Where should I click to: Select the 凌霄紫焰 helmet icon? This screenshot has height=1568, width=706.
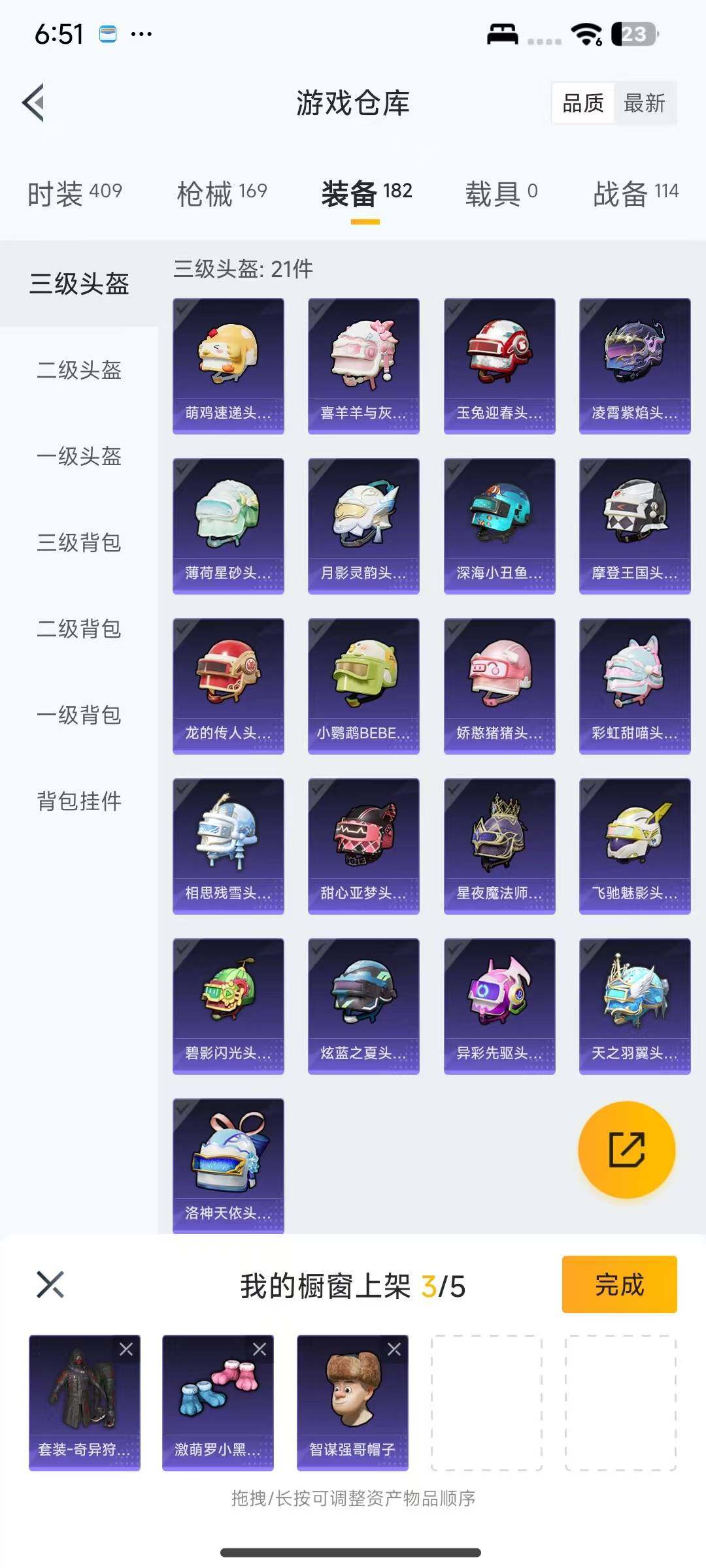635,356
